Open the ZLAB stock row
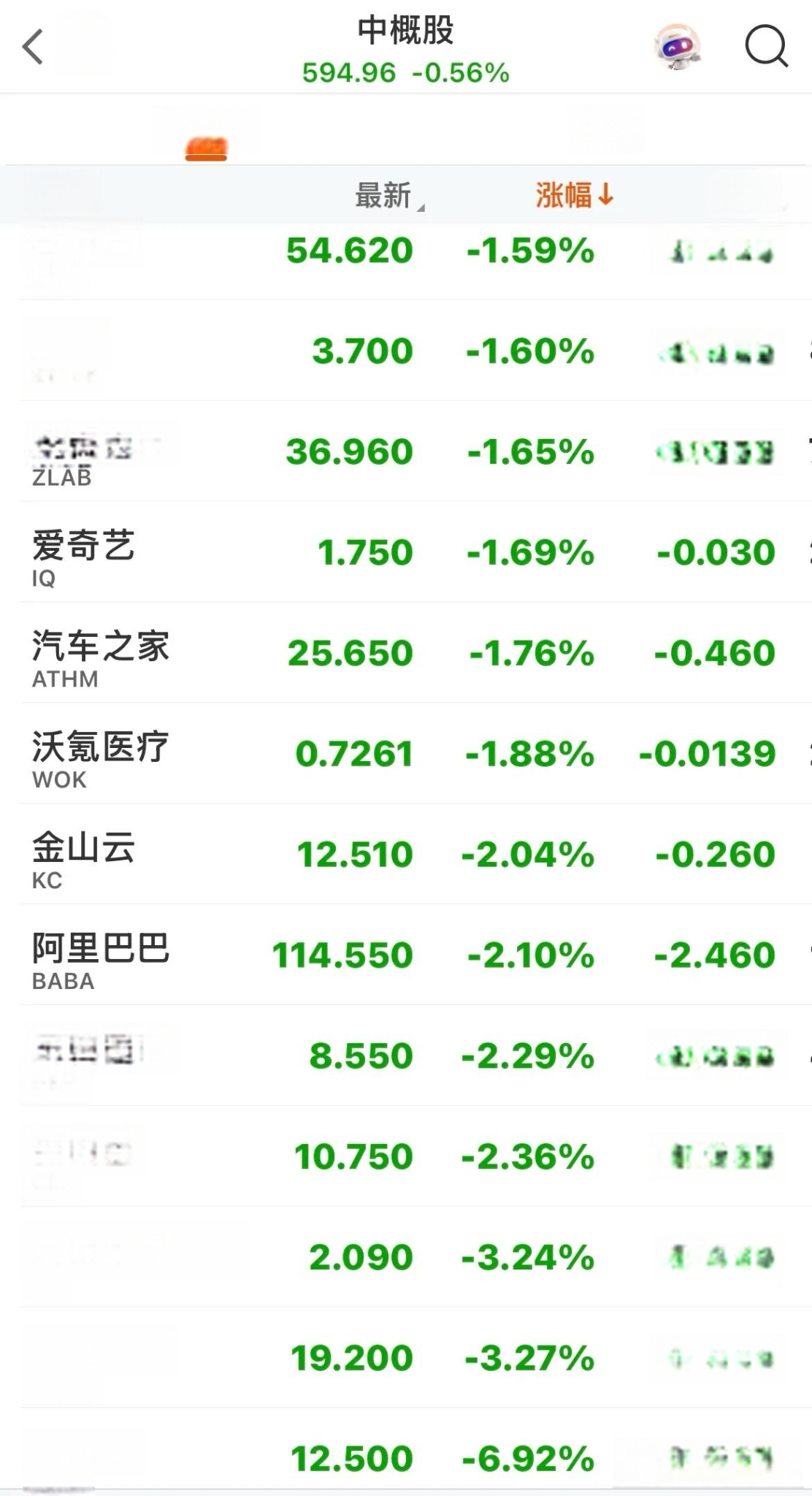 point(416,451)
